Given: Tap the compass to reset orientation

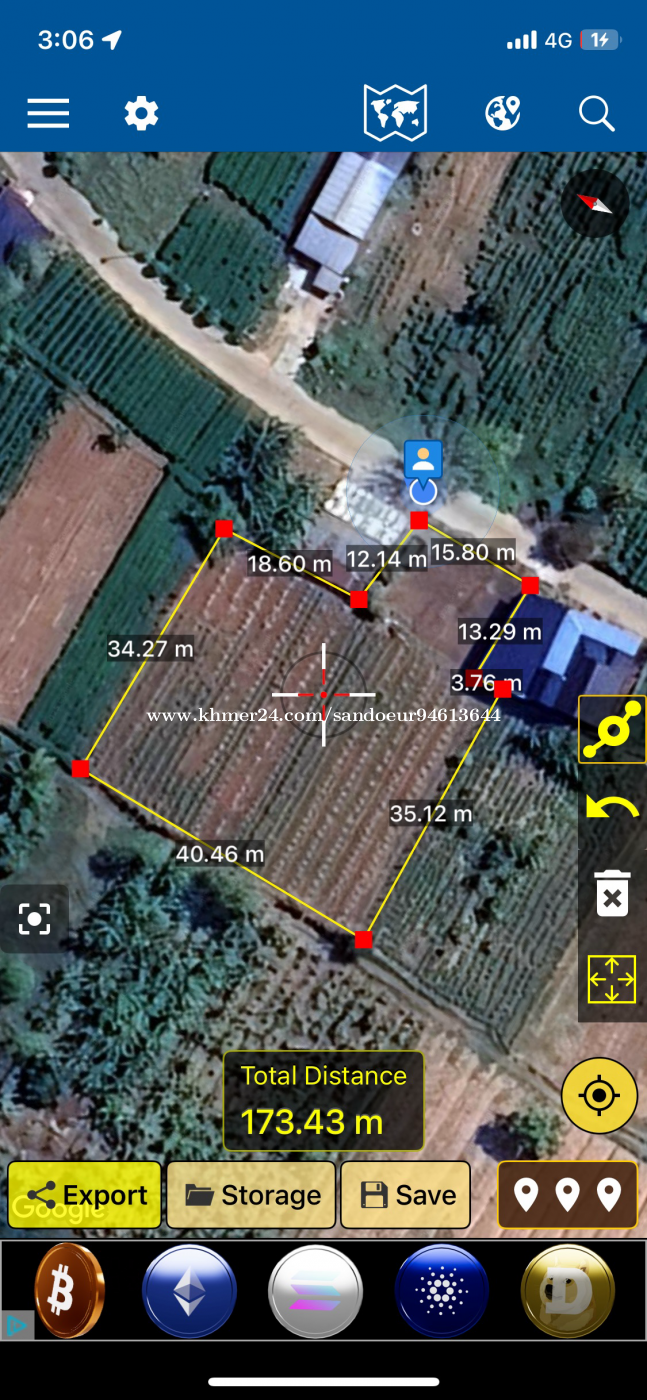Looking at the screenshot, I should pos(595,203).
